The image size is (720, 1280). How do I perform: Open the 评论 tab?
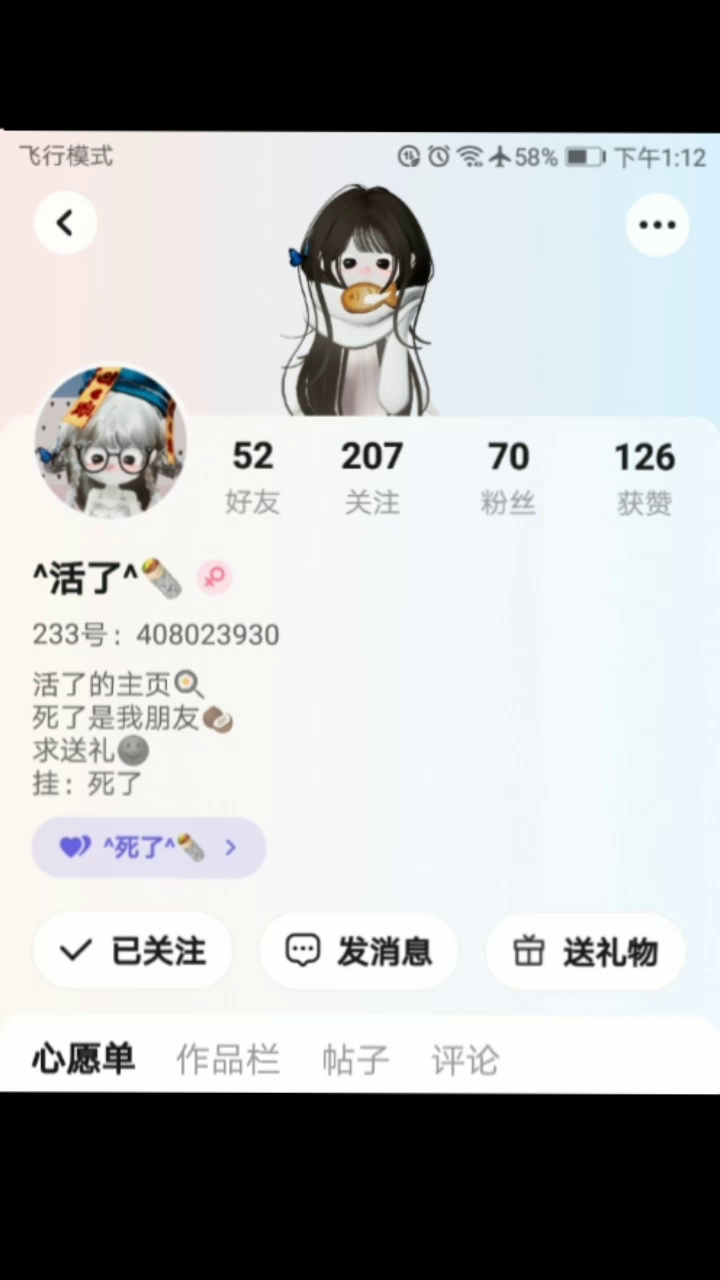(x=465, y=1059)
